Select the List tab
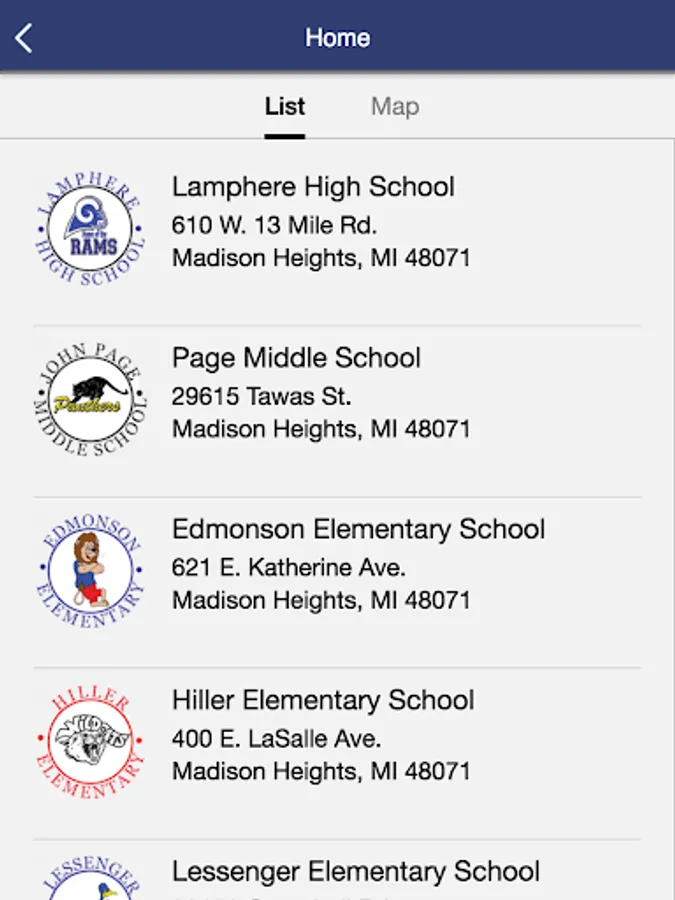This screenshot has height=900, width=675. pyautogui.click(x=285, y=107)
